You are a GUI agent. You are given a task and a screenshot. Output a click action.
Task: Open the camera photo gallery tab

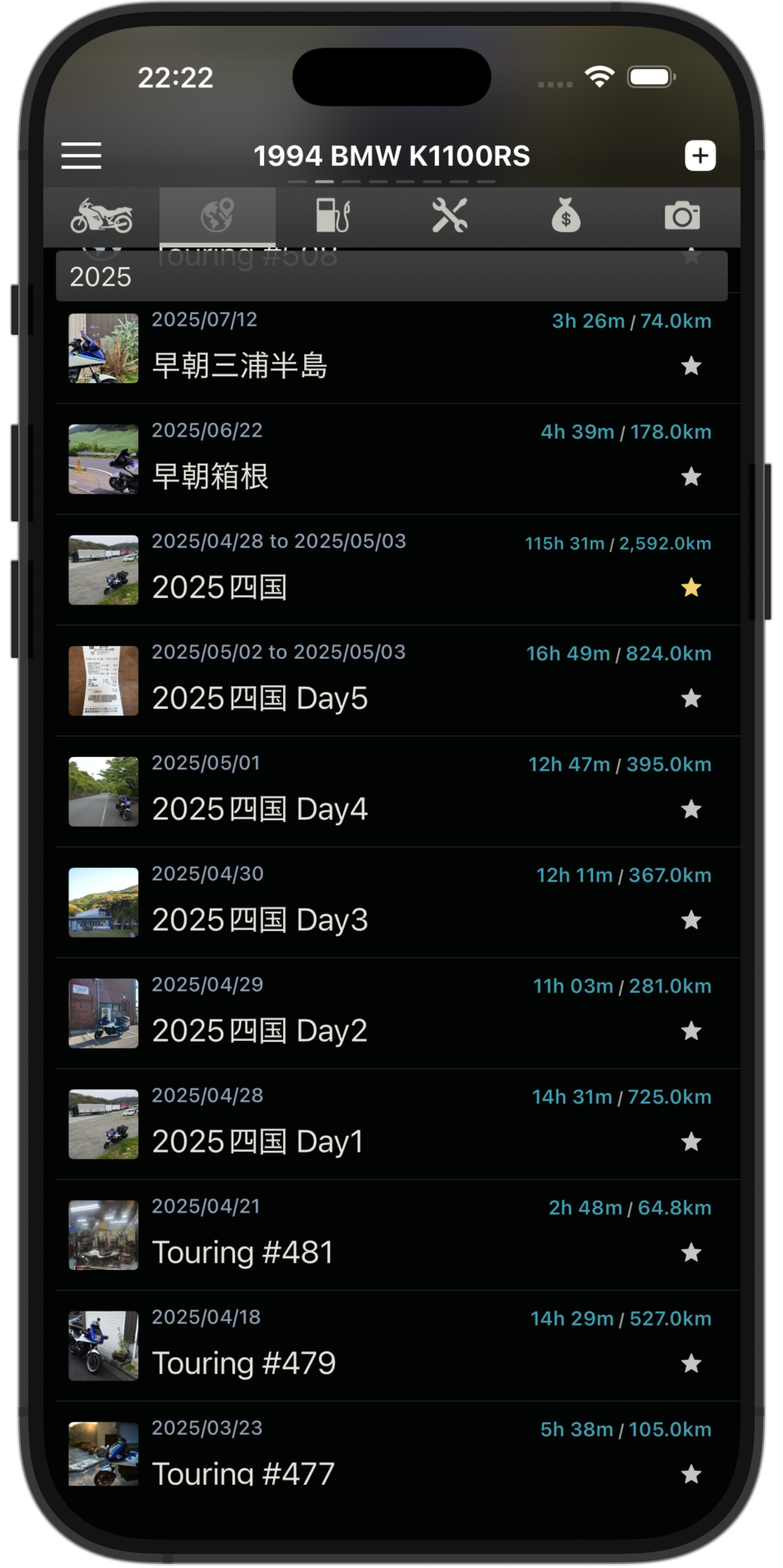point(683,216)
